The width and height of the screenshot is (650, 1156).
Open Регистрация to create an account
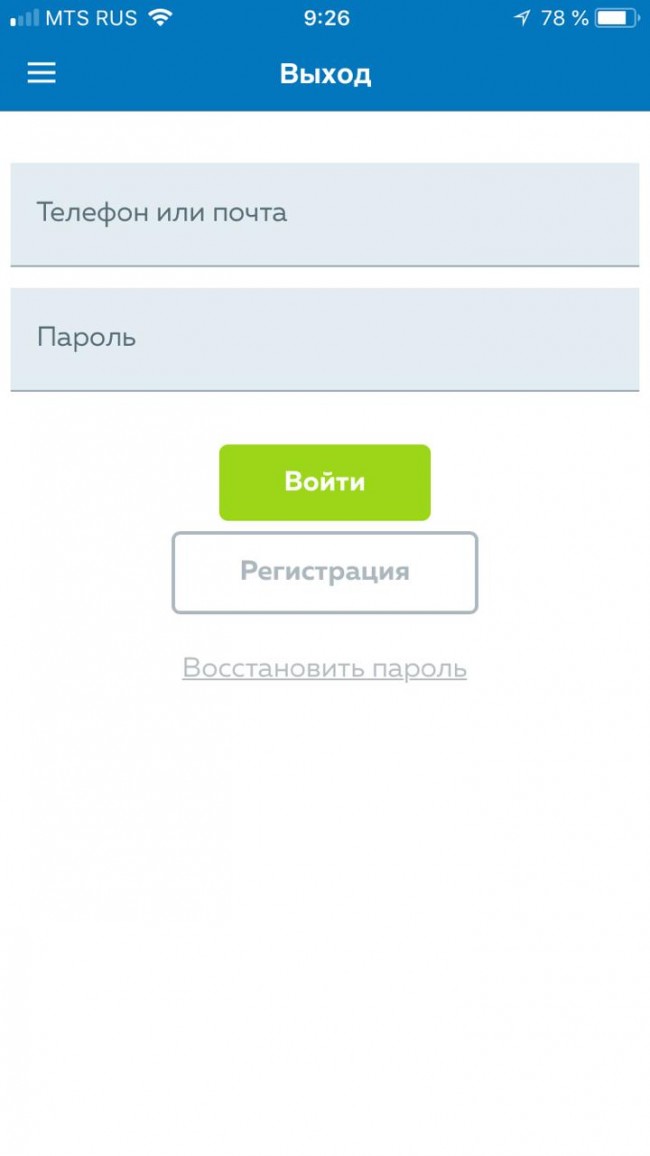[324, 572]
